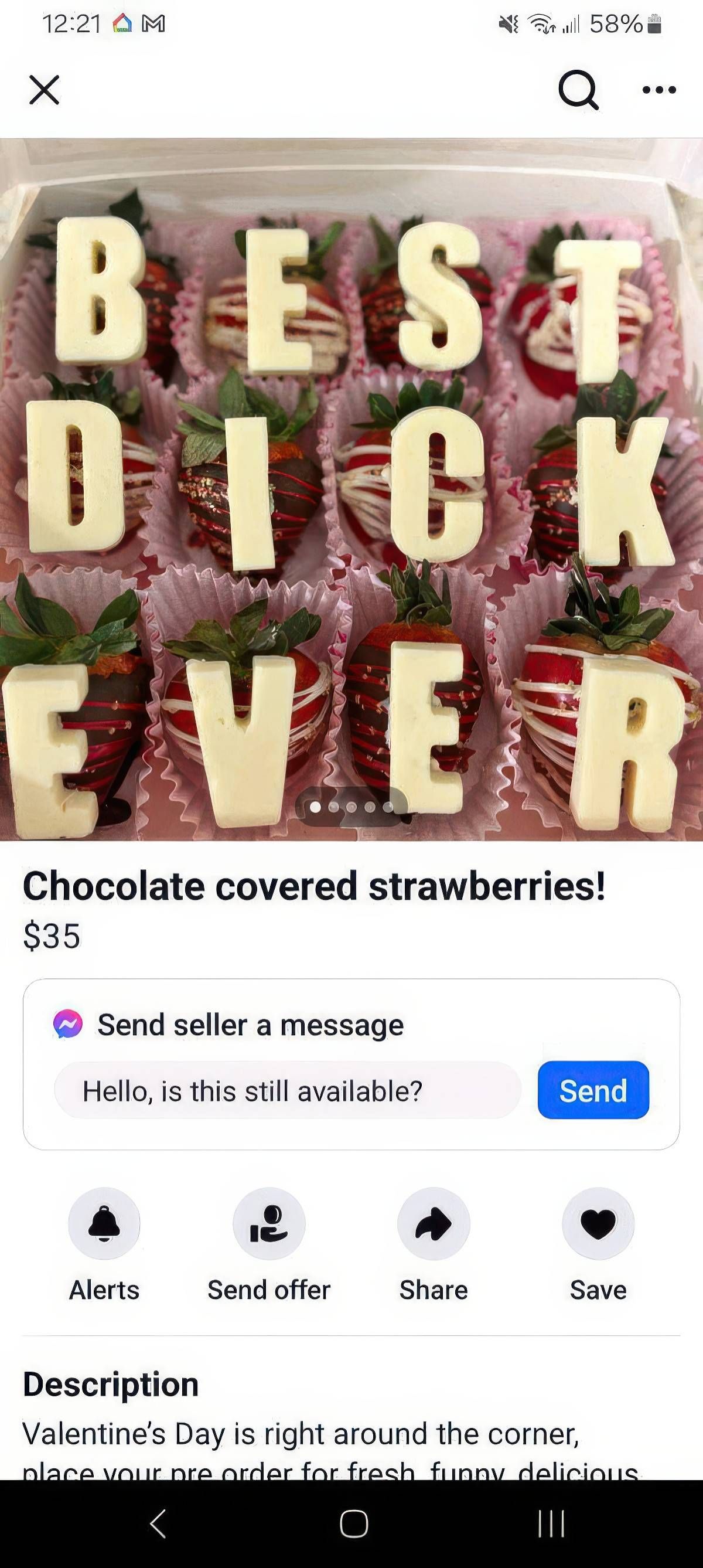Viewport: 703px width, 1568px height.
Task: Turn on Alerts for this listing
Action: click(104, 1223)
